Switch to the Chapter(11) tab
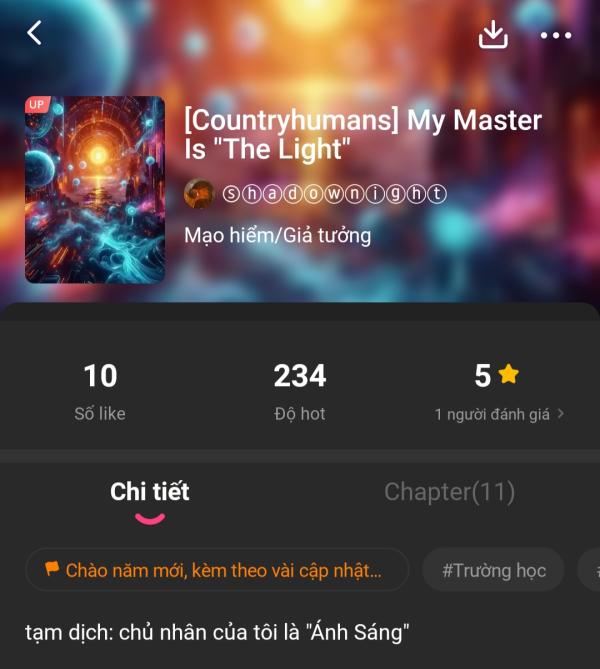Screen dimensions: 600x669 (449, 491)
